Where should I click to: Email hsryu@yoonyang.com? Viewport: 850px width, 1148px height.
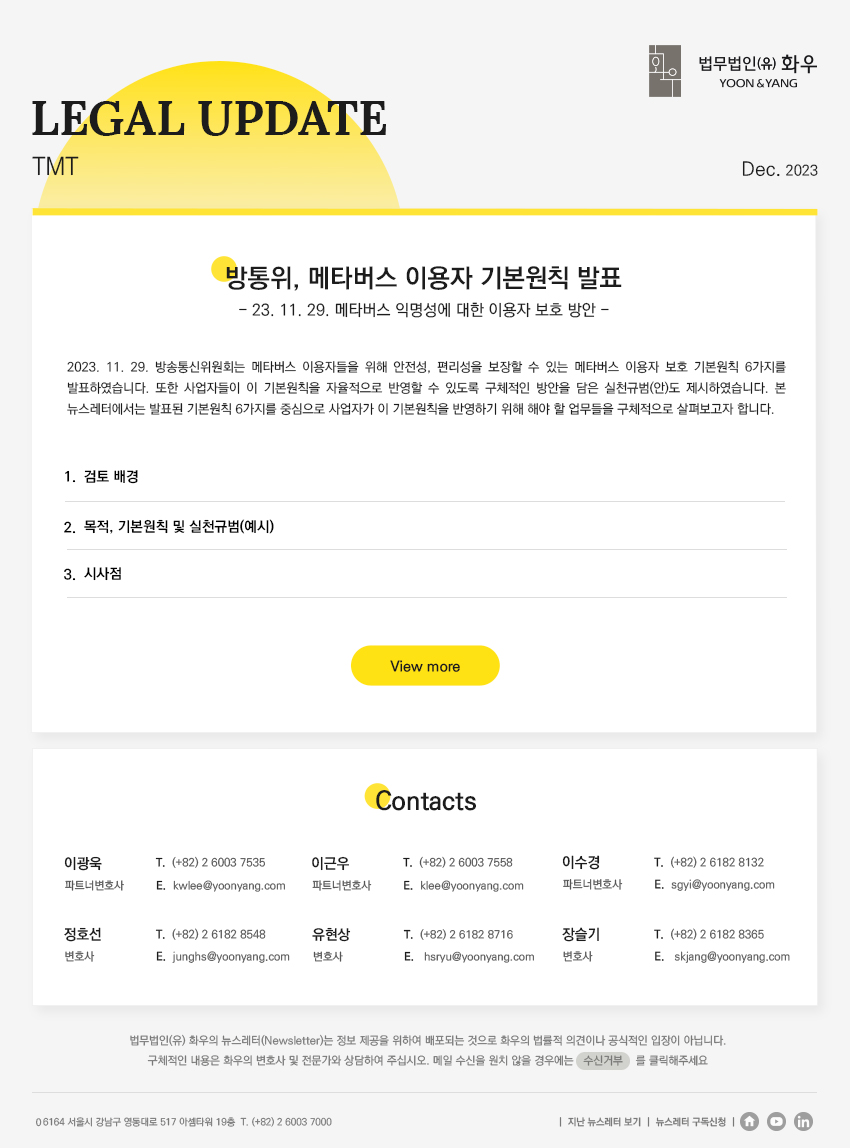(479, 957)
